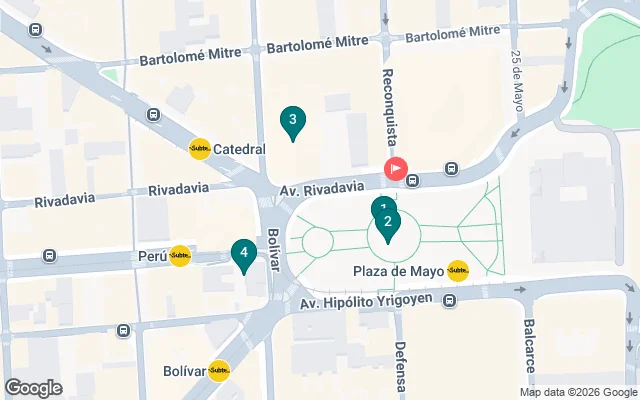Tap map pin number 4
Screen dimensions: 640x400
pos(244,255)
